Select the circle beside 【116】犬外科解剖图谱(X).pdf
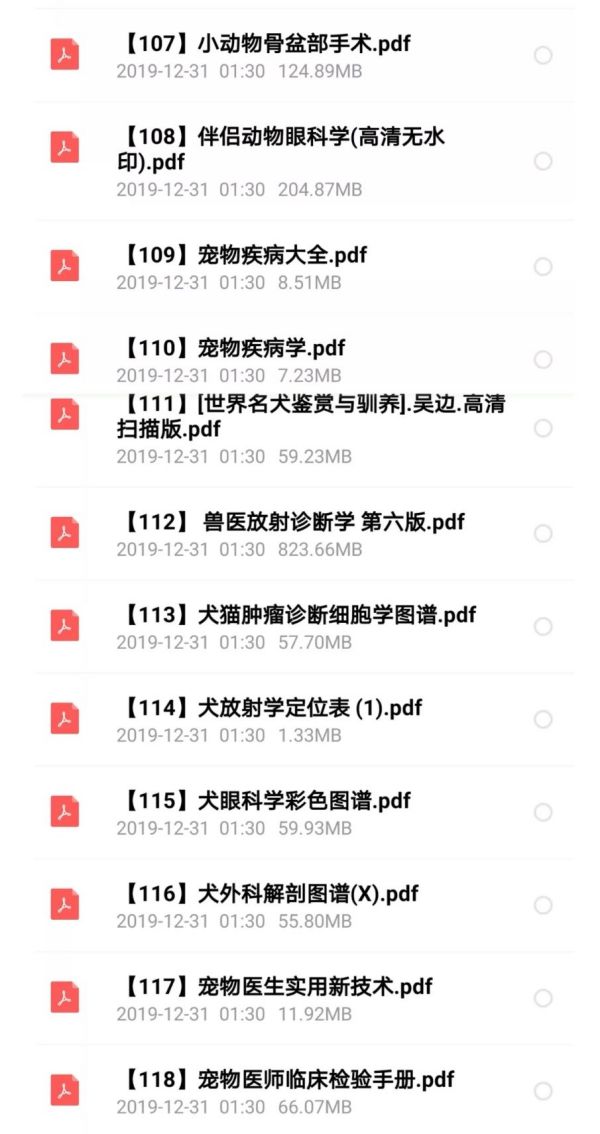Screen dimensions: 600x1134 coord(543,905)
